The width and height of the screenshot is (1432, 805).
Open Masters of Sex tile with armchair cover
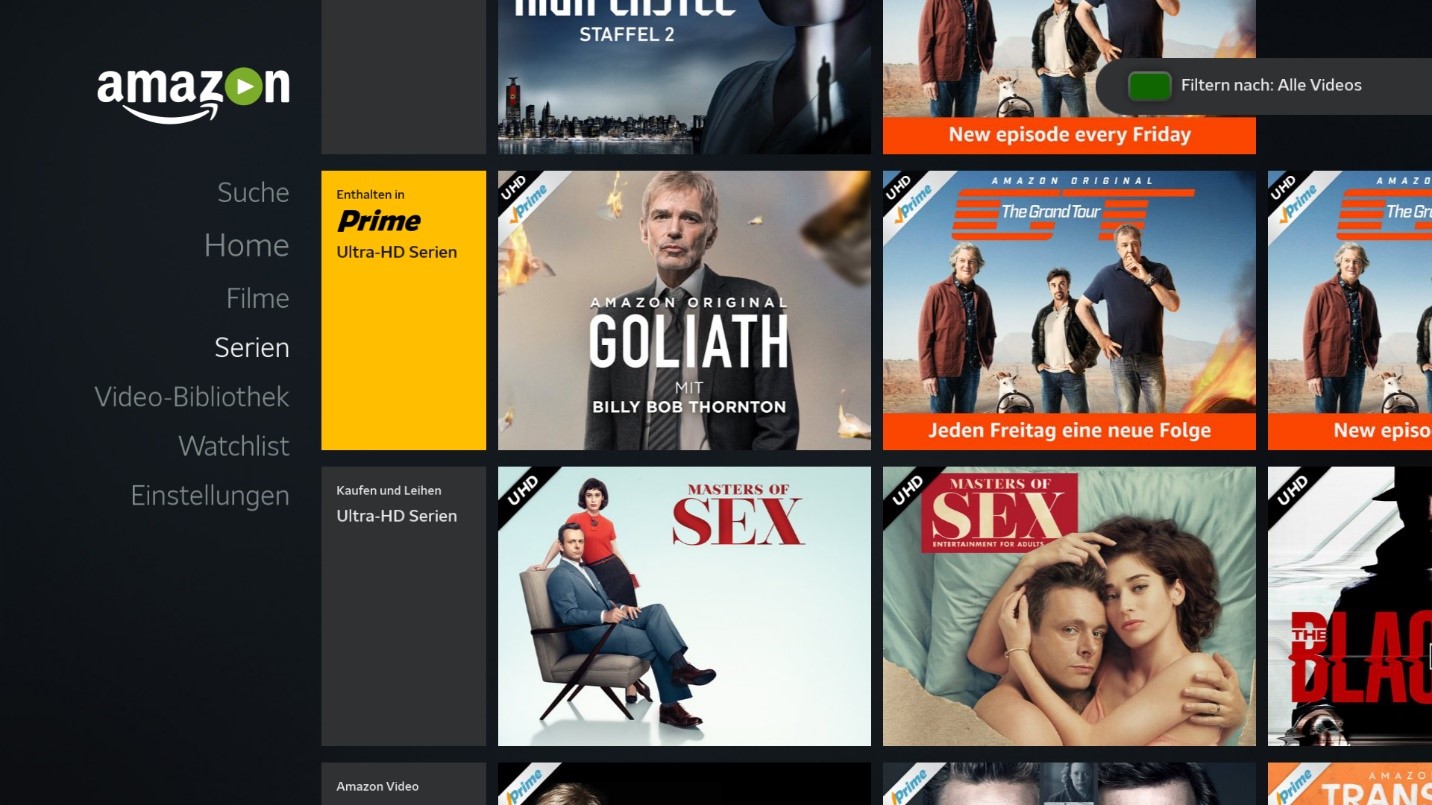click(684, 606)
